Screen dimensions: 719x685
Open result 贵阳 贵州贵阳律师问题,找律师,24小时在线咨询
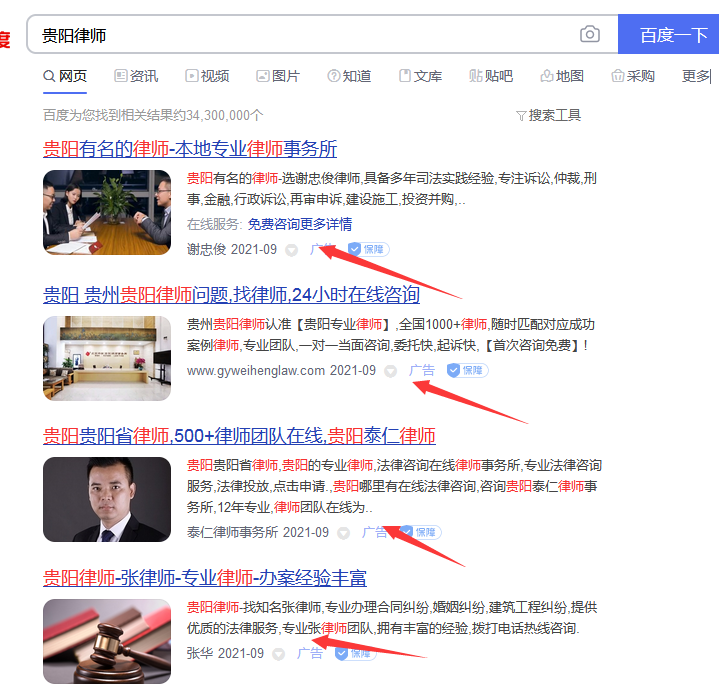coord(231,295)
